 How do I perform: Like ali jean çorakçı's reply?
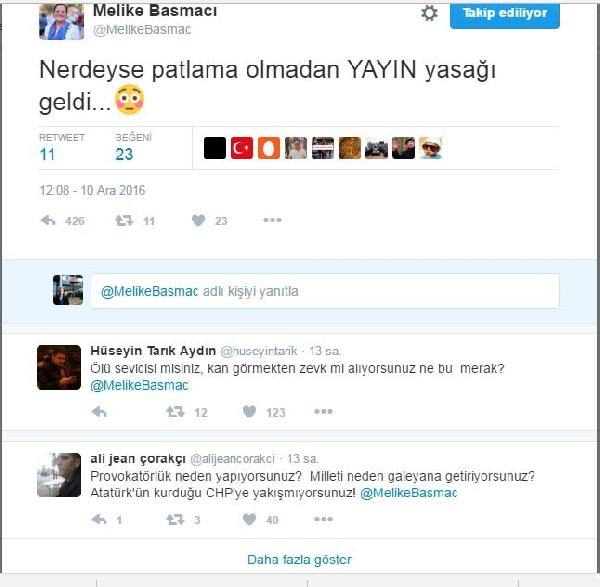pyautogui.click(x=249, y=520)
